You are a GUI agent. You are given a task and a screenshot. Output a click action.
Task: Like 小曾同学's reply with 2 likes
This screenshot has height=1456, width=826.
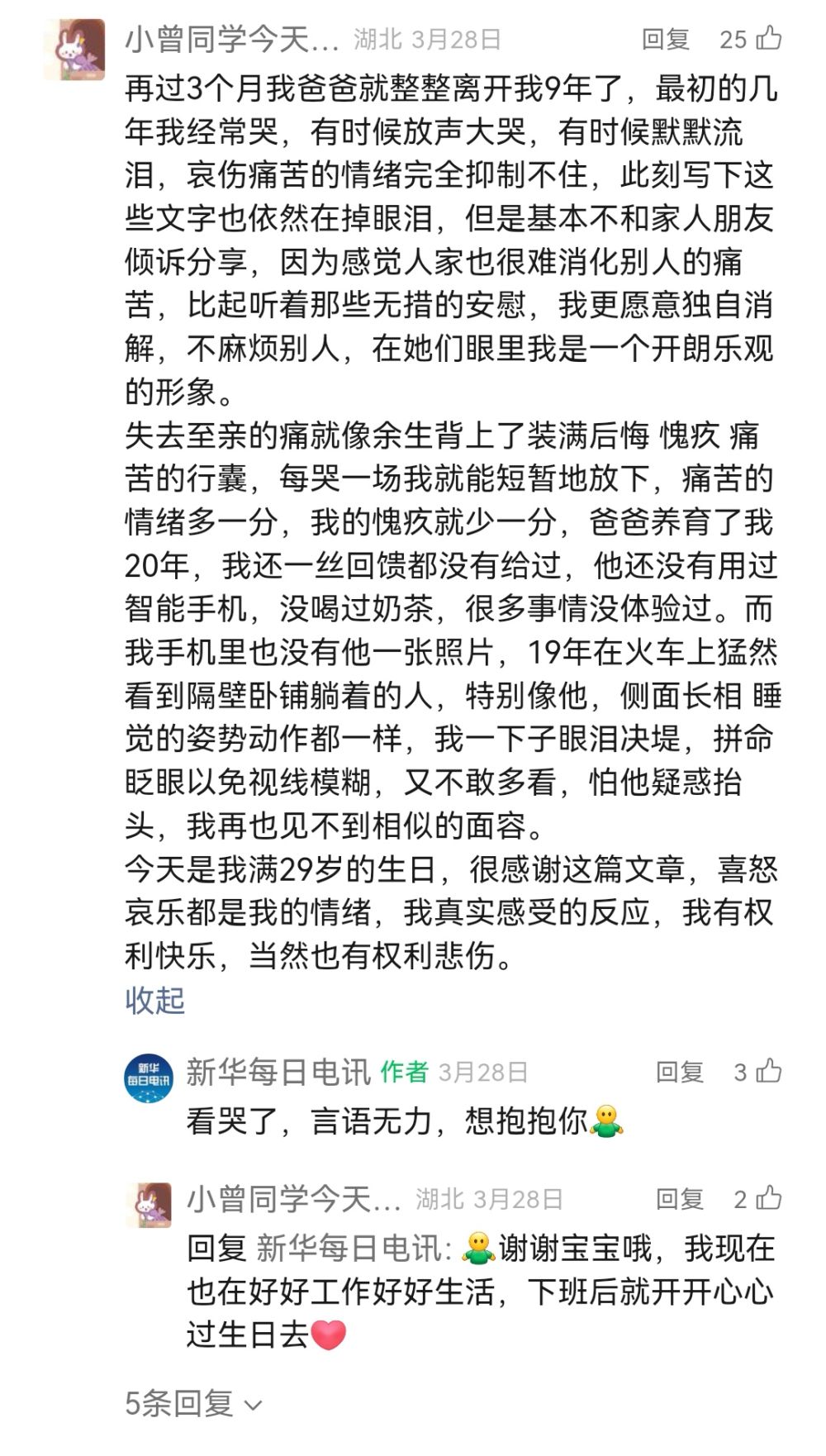[769, 1198]
